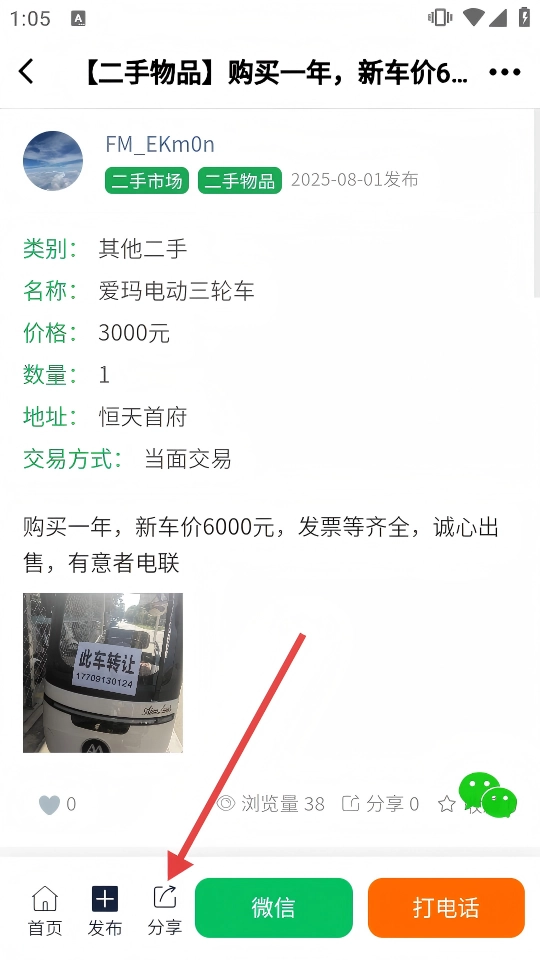Tap the 二手市场 green tag

147,181
